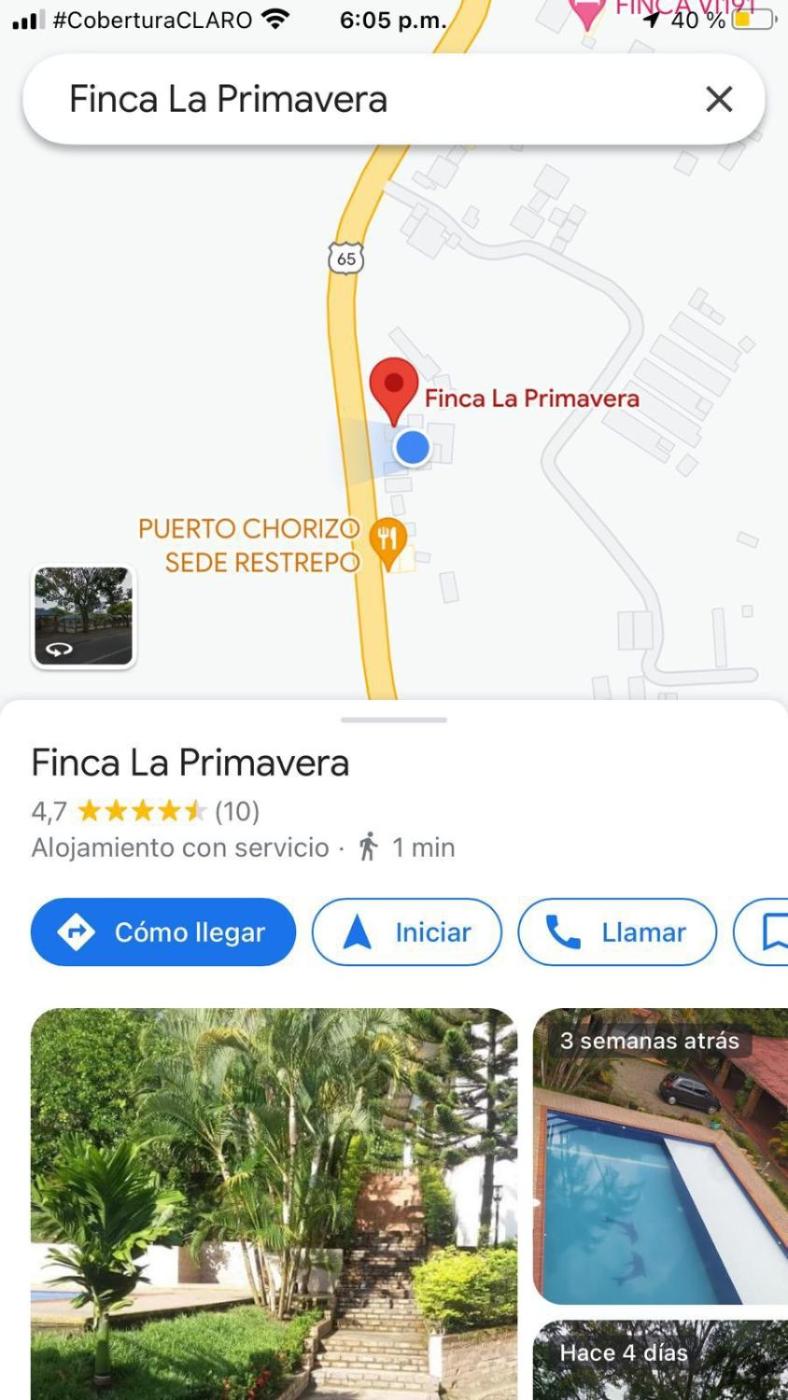Select the Finca La Primavera red pin
788x1400 pixels.
tap(394, 388)
